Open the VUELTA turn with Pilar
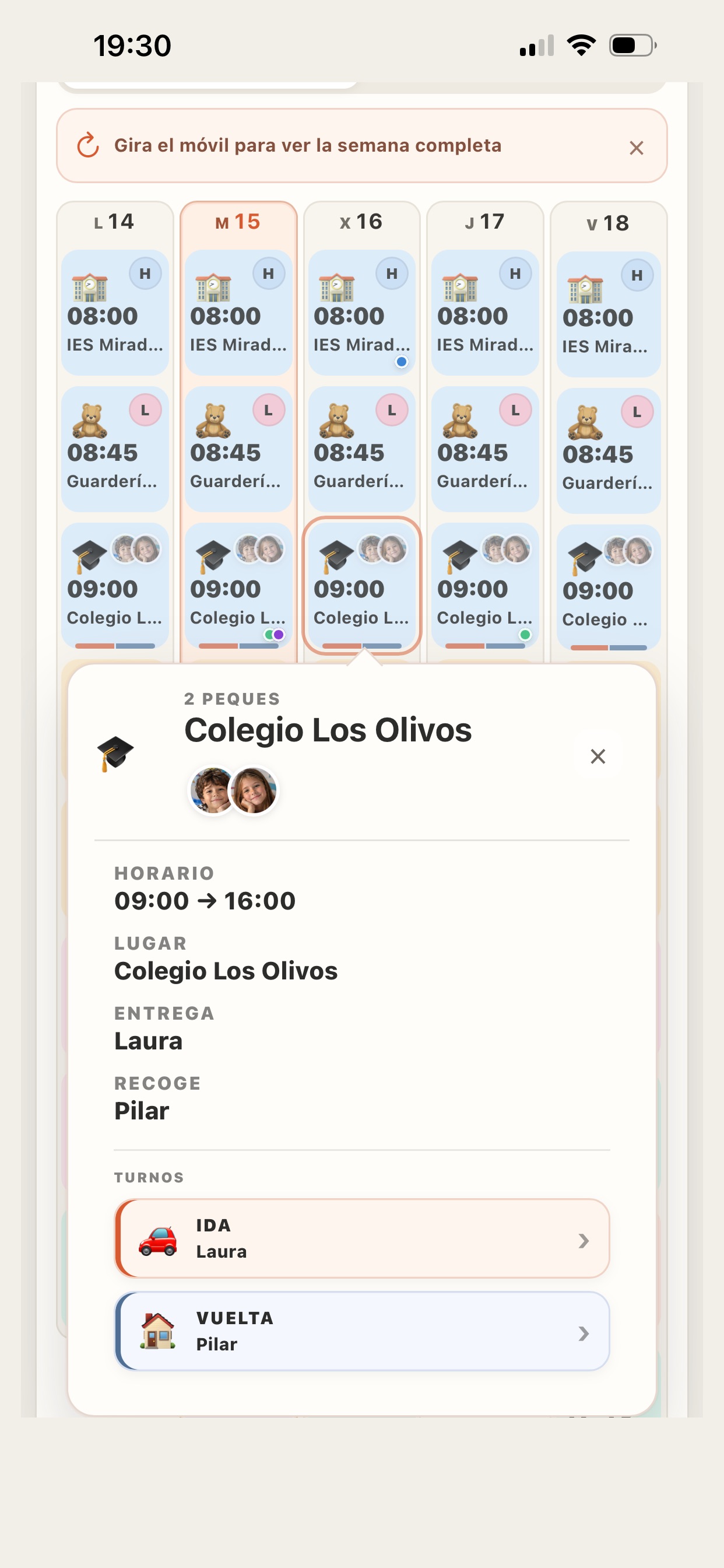 [x=362, y=1331]
